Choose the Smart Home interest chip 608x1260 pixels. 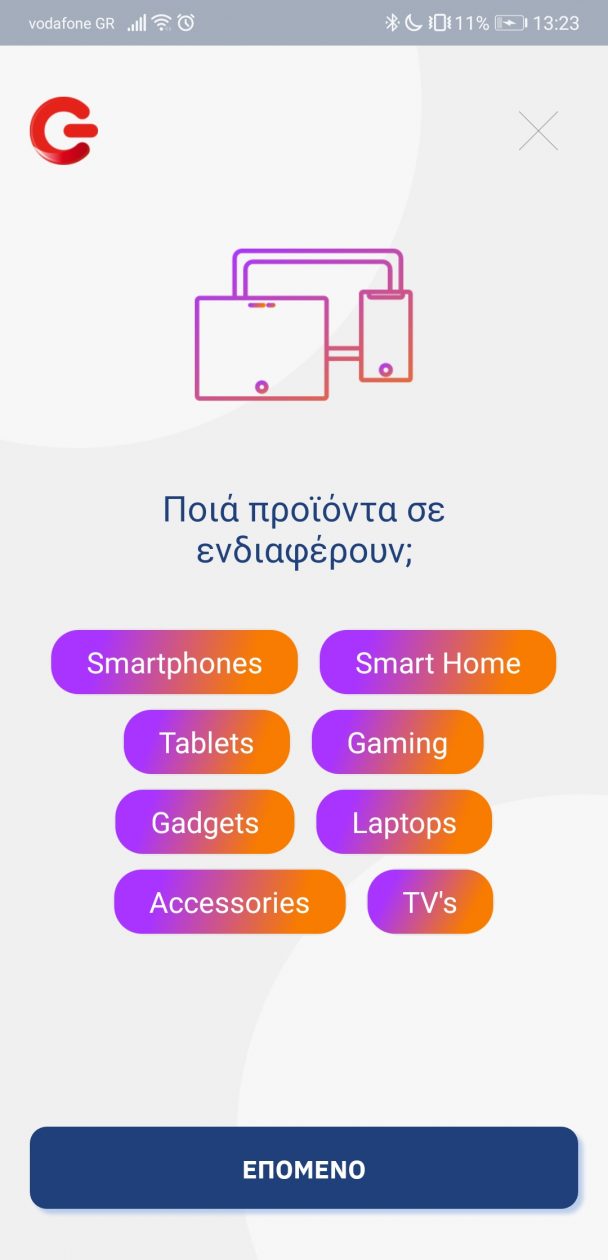(437, 662)
